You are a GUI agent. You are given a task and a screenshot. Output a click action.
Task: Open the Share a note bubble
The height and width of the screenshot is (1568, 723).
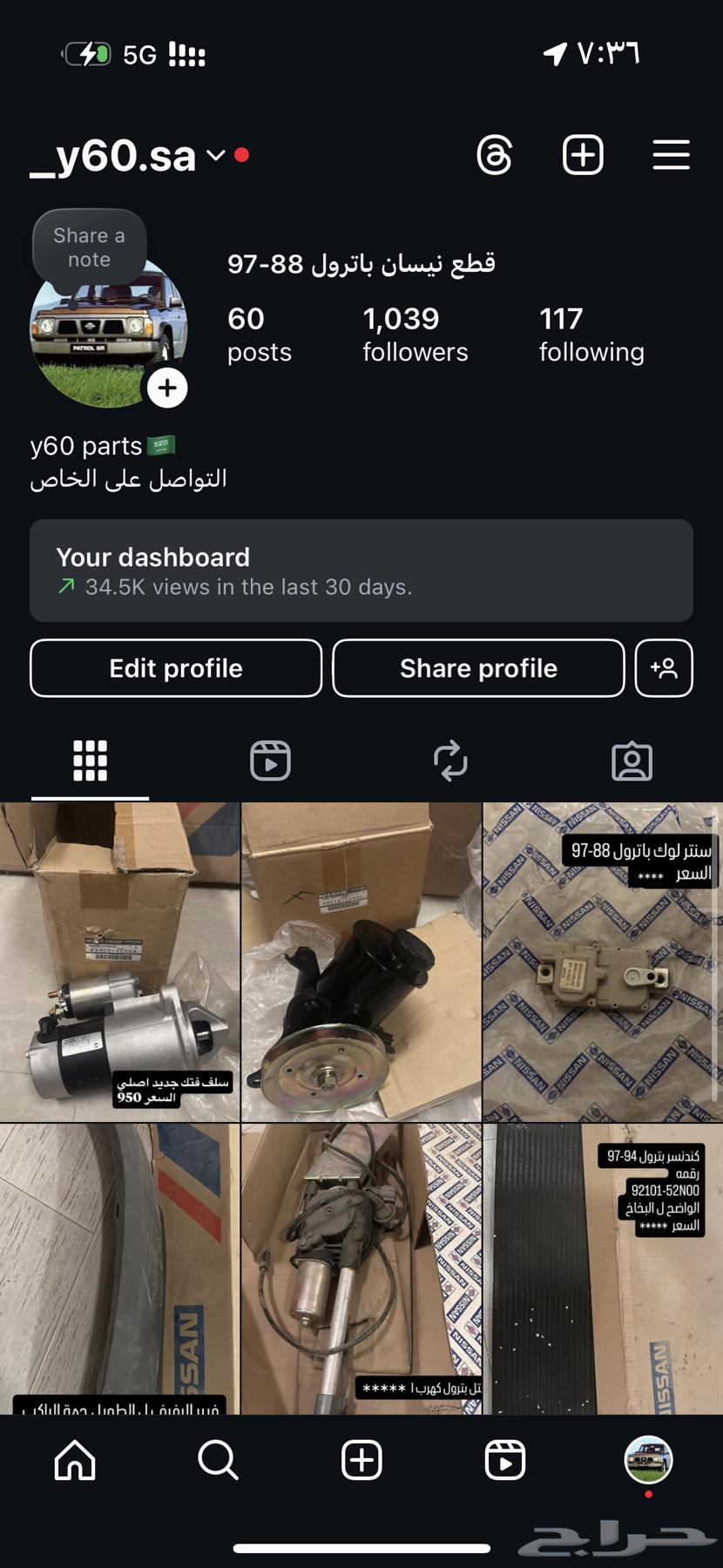(88, 247)
